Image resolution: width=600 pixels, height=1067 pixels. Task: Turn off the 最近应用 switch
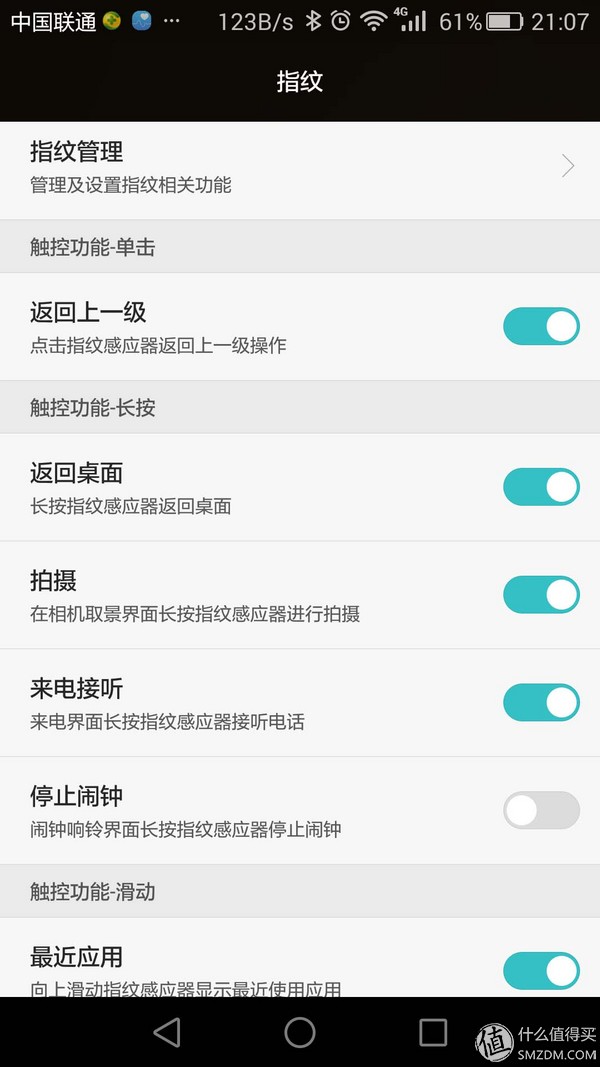click(x=541, y=970)
